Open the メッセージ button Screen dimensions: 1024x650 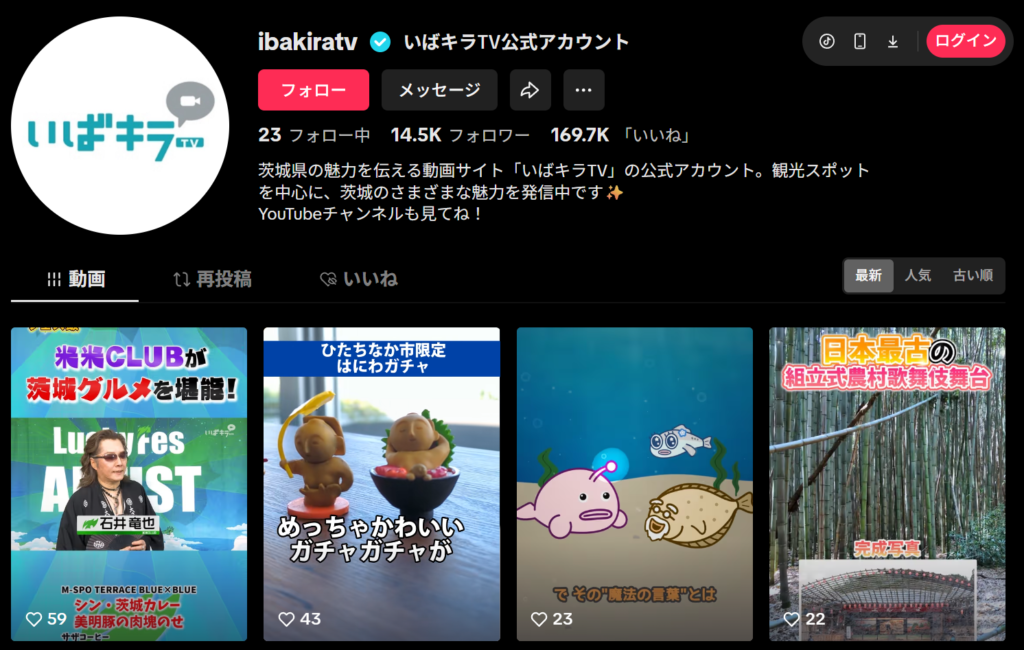tap(439, 90)
